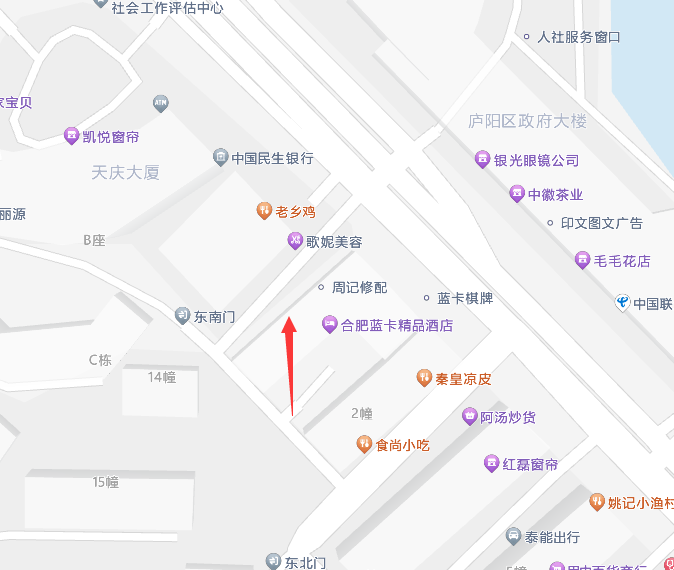Tap the 阿汤炒货 shop marker
The height and width of the screenshot is (570, 674).
tap(469, 417)
